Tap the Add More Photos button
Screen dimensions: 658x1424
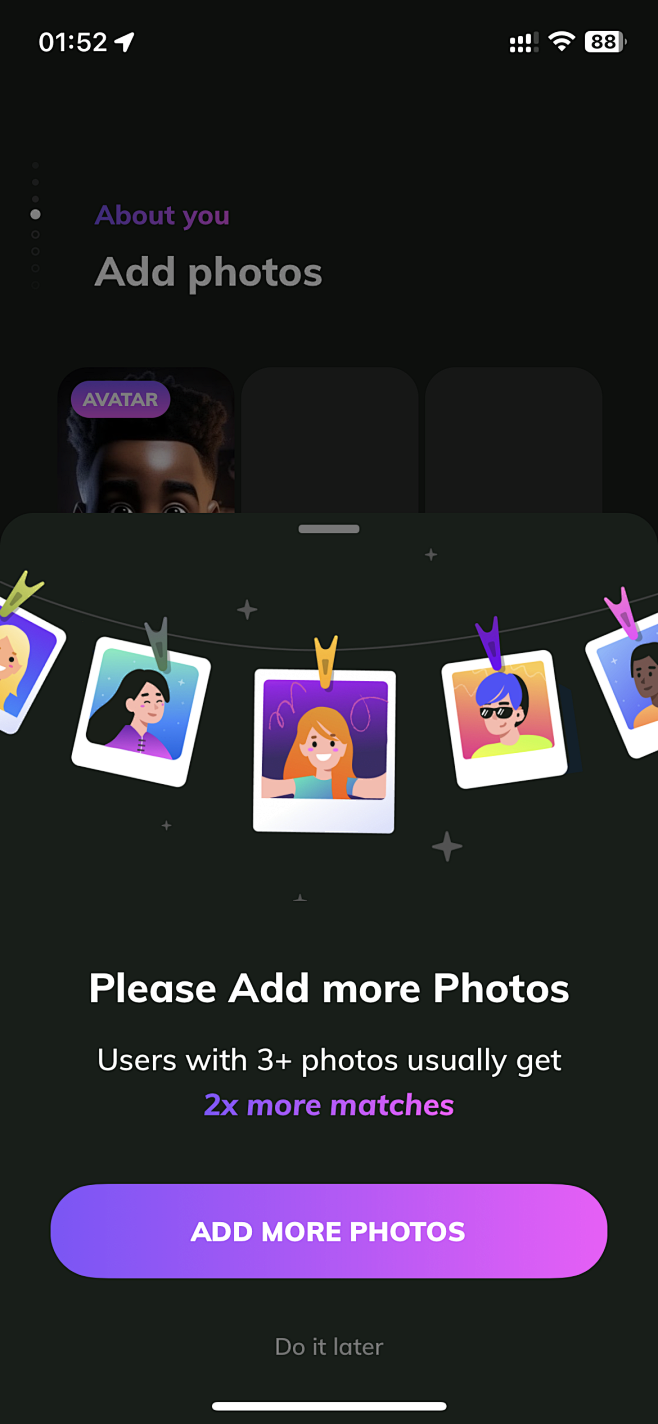[329, 1231]
